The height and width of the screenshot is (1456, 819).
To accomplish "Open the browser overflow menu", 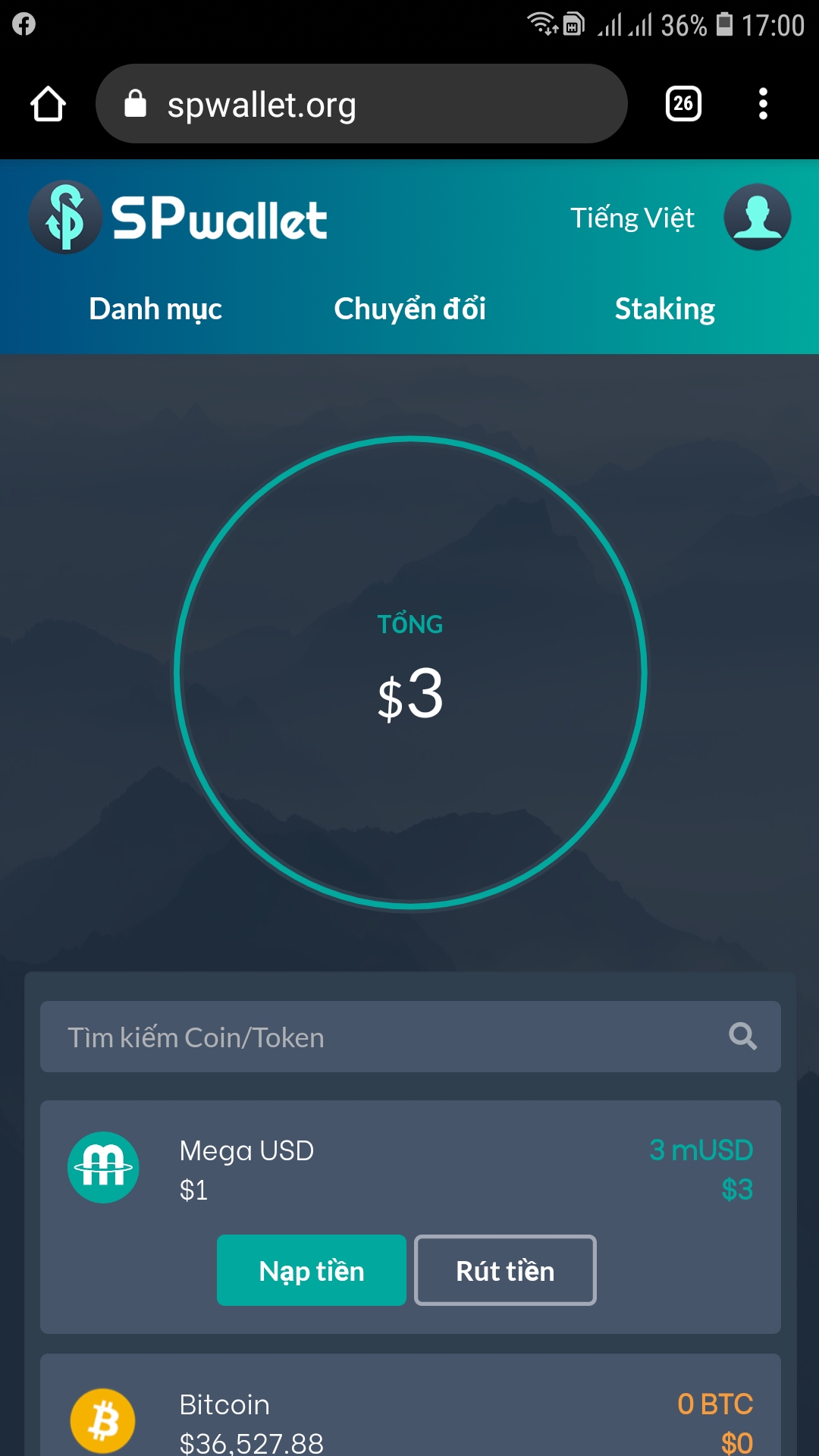I will point(763,104).
